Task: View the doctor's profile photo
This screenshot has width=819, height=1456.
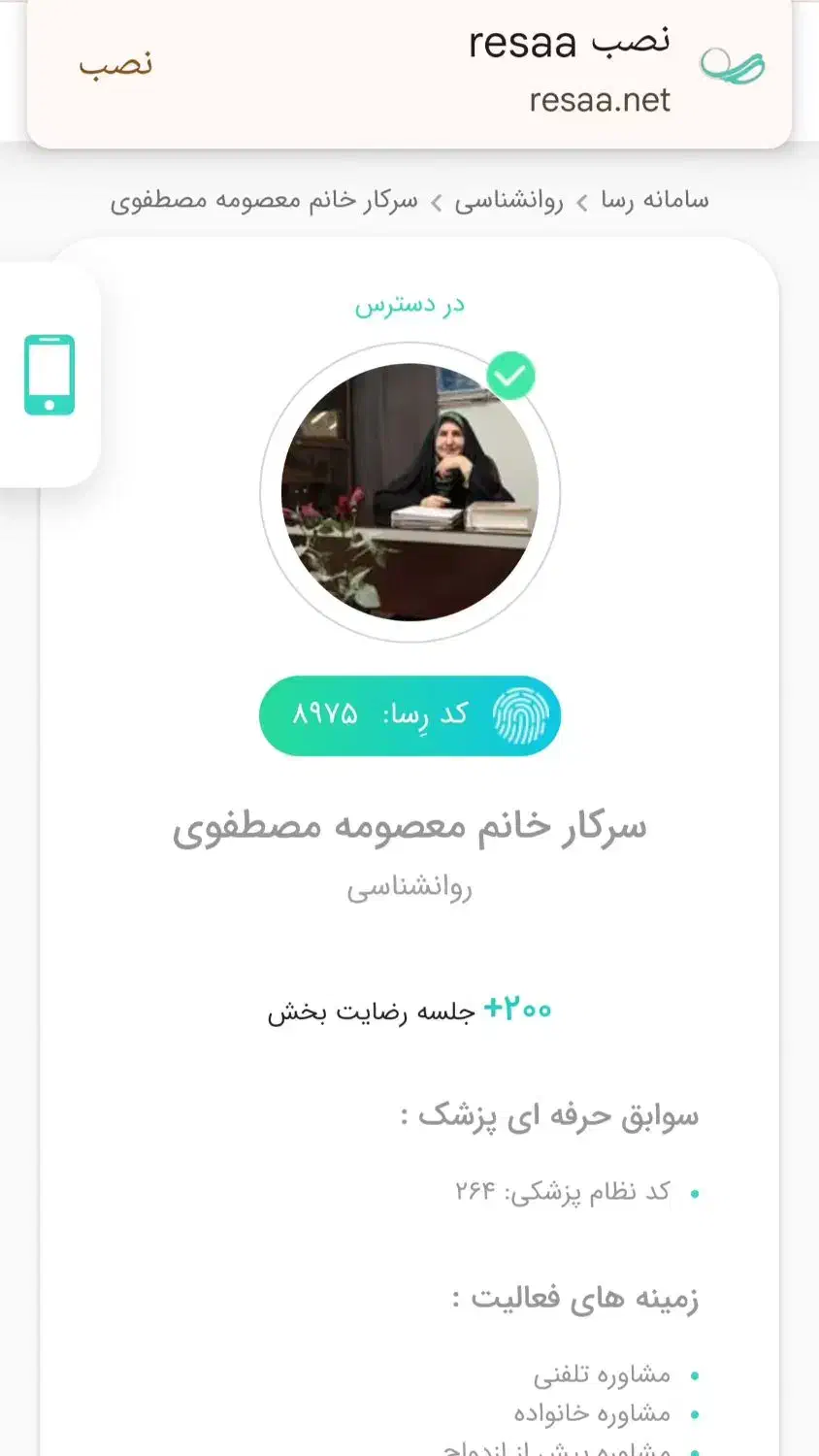Action: (x=409, y=493)
